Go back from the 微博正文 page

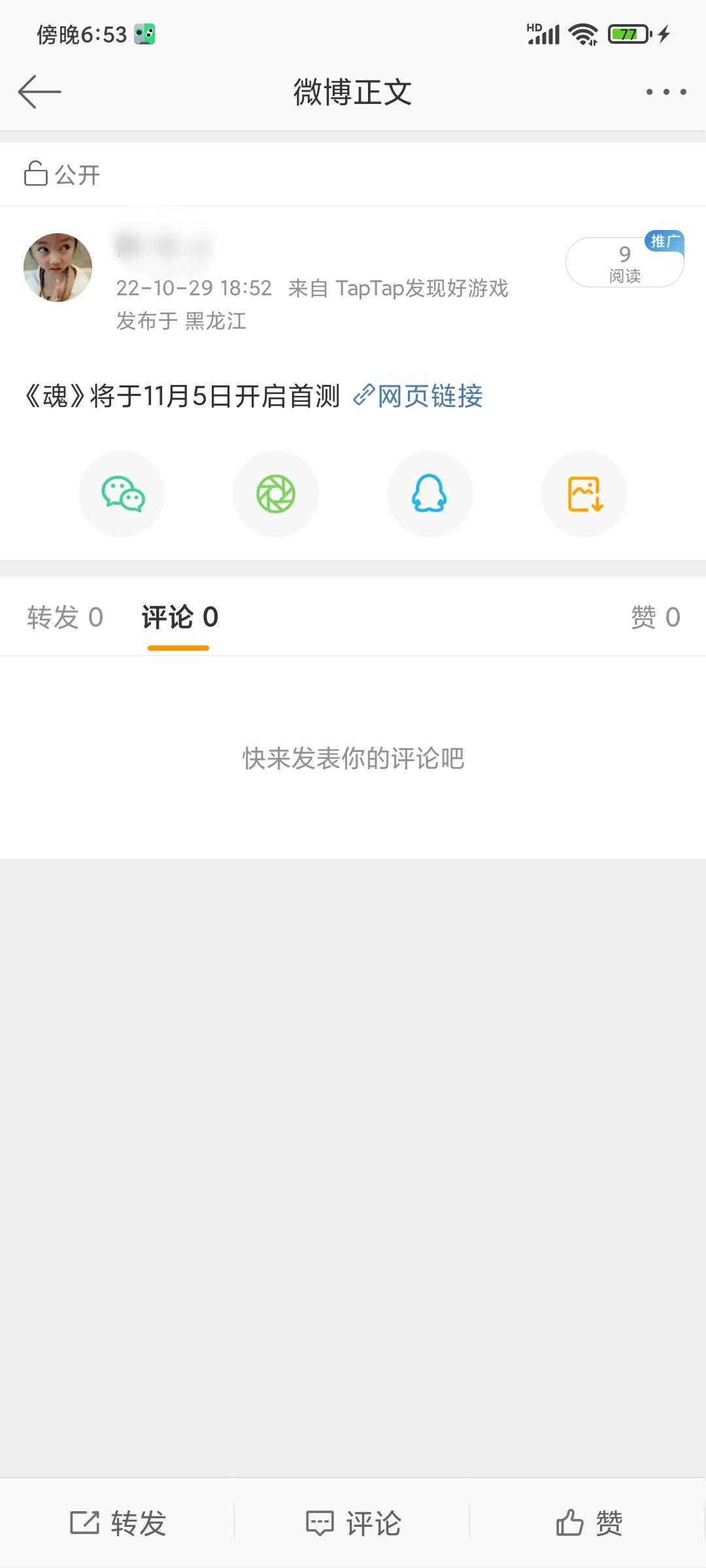39,91
